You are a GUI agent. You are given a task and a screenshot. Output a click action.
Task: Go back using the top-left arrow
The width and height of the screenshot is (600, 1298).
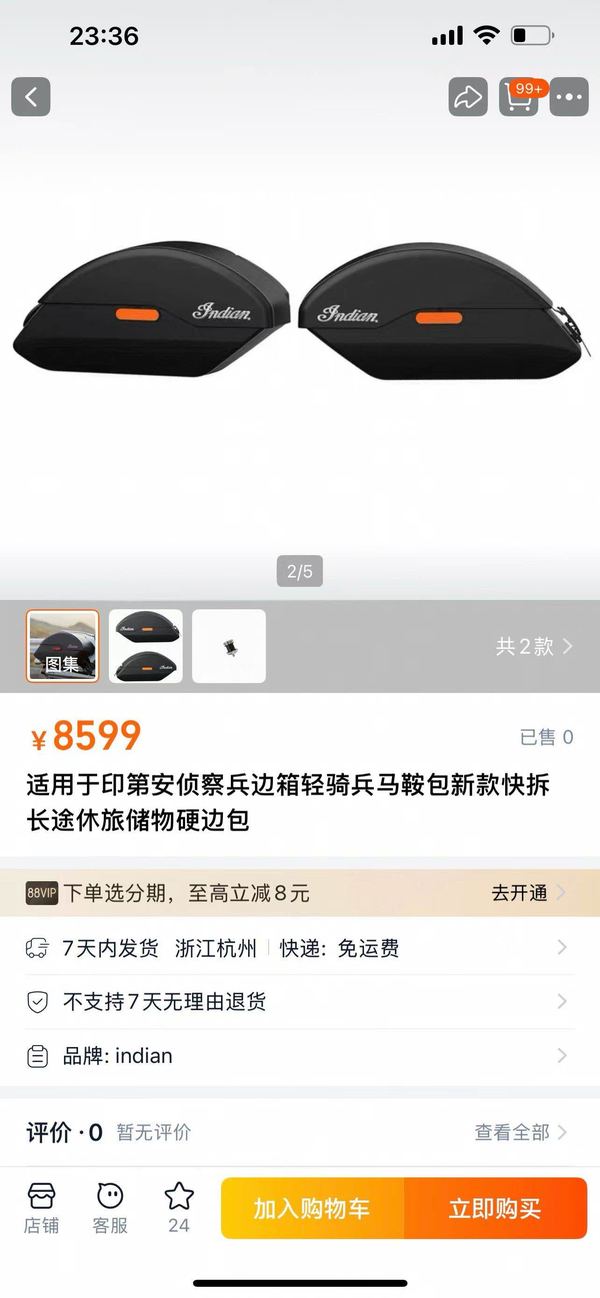click(x=31, y=97)
